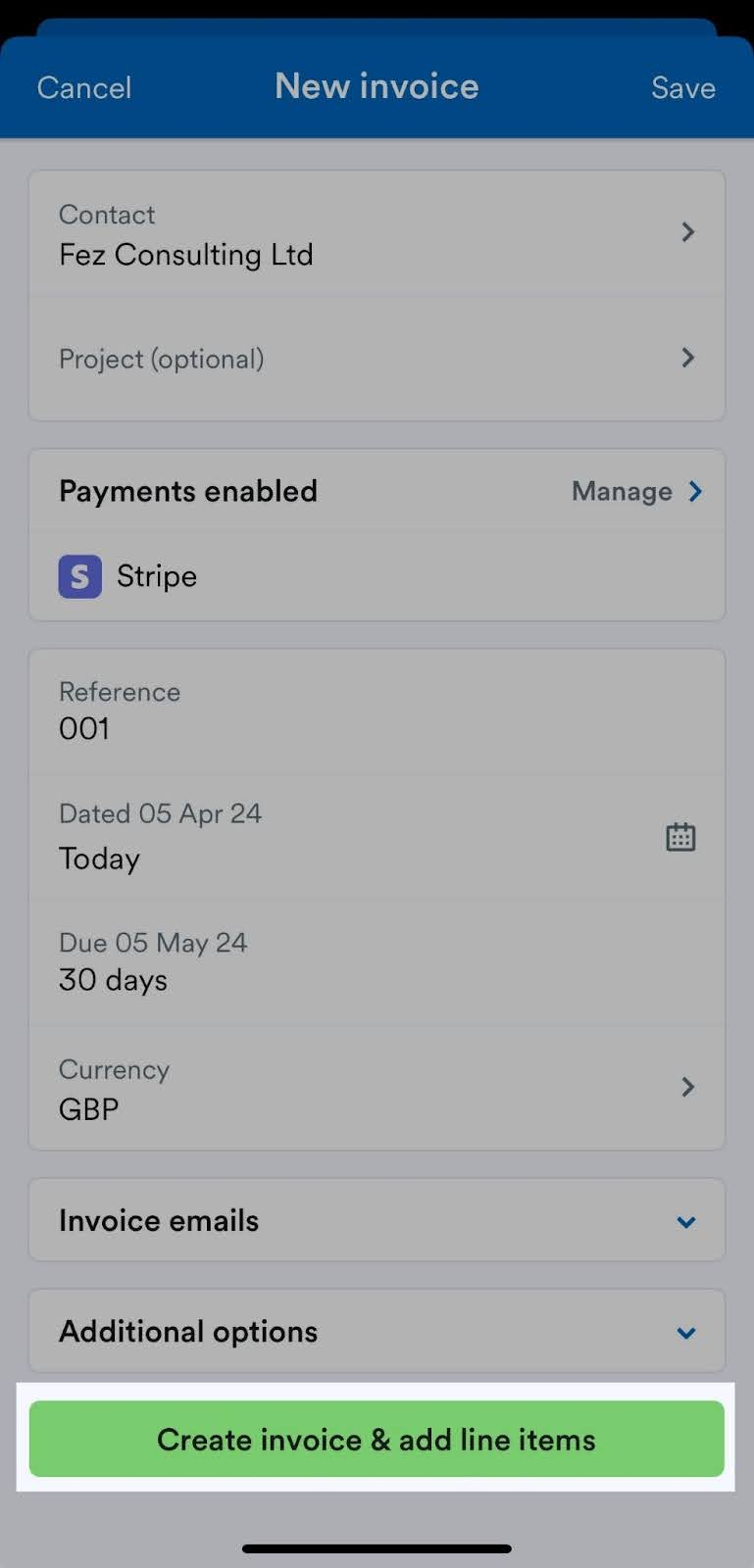Tap the chevron on Additional options
The image size is (754, 1568).
pos(683,1331)
